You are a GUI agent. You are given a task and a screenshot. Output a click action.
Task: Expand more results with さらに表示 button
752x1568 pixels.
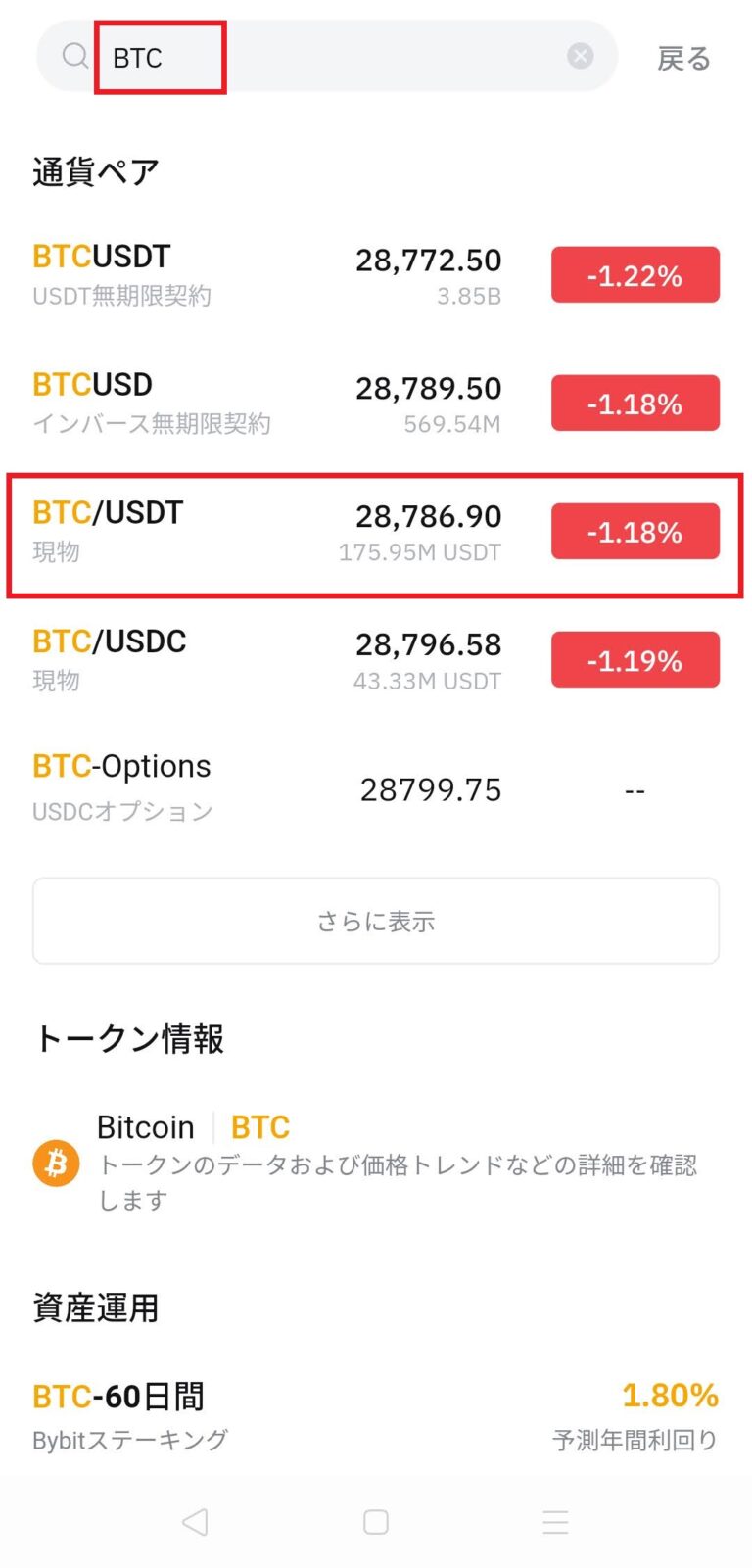point(375,920)
